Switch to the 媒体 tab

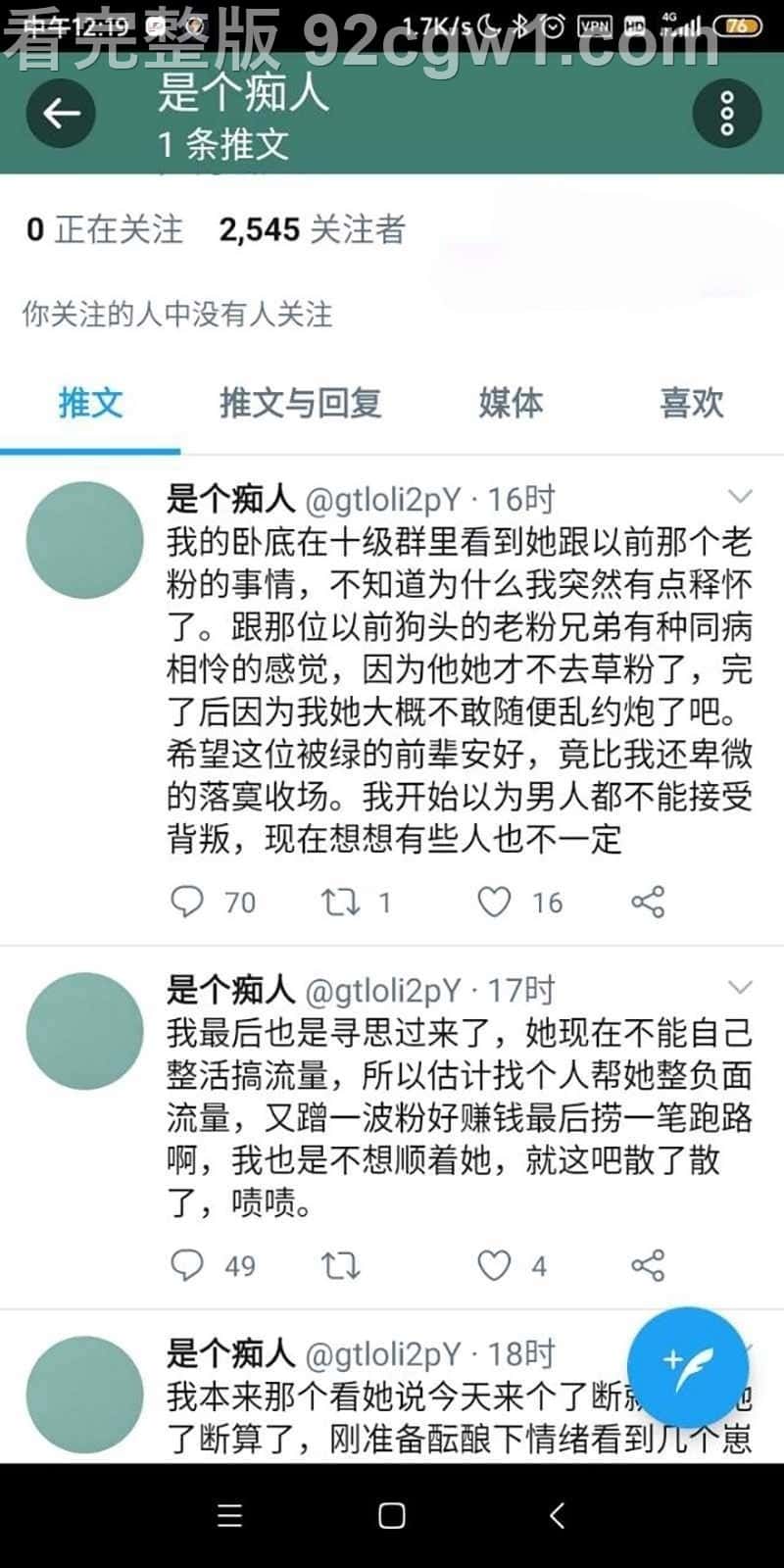coord(511,403)
